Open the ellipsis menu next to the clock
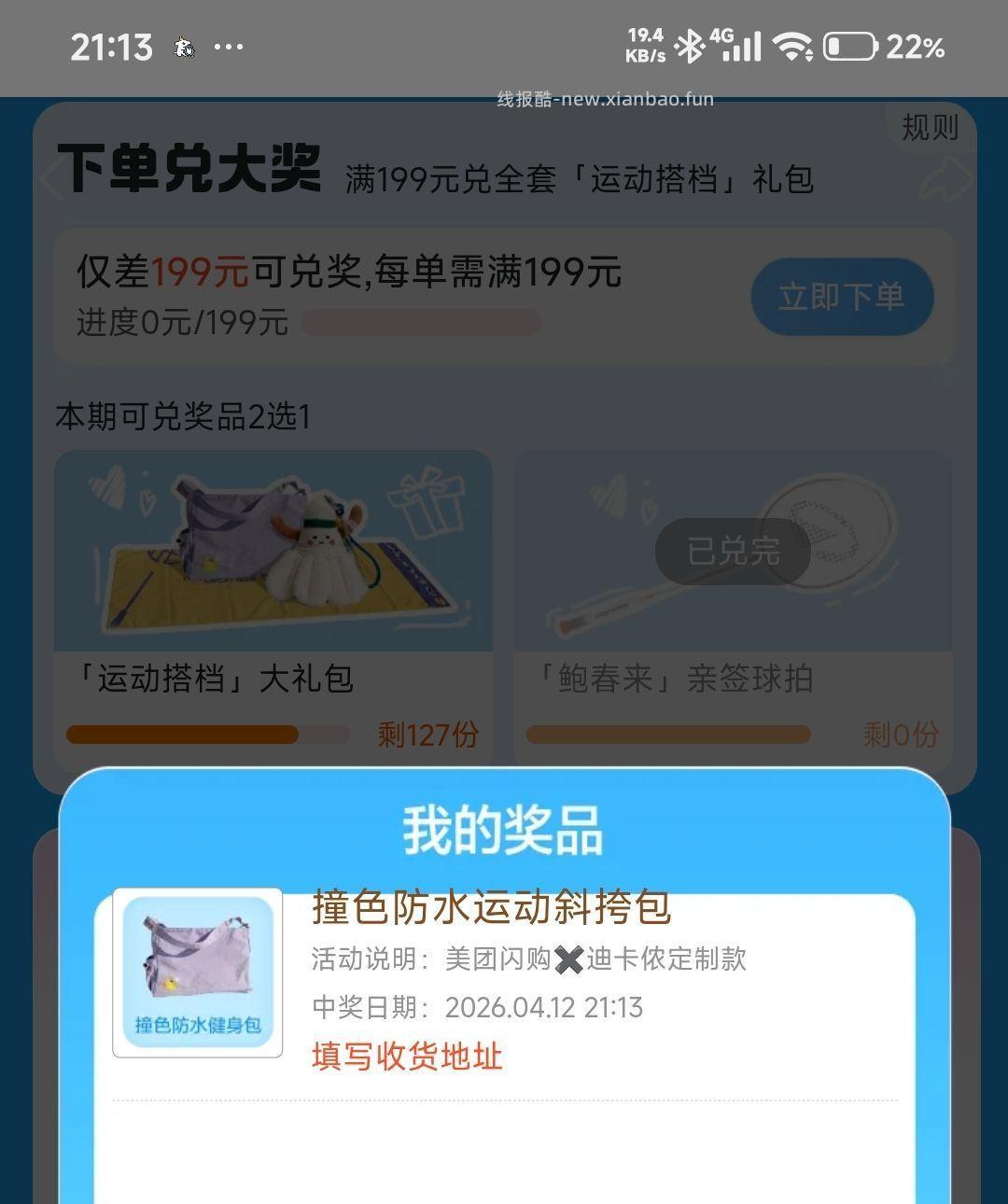 click(x=229, y=47)
